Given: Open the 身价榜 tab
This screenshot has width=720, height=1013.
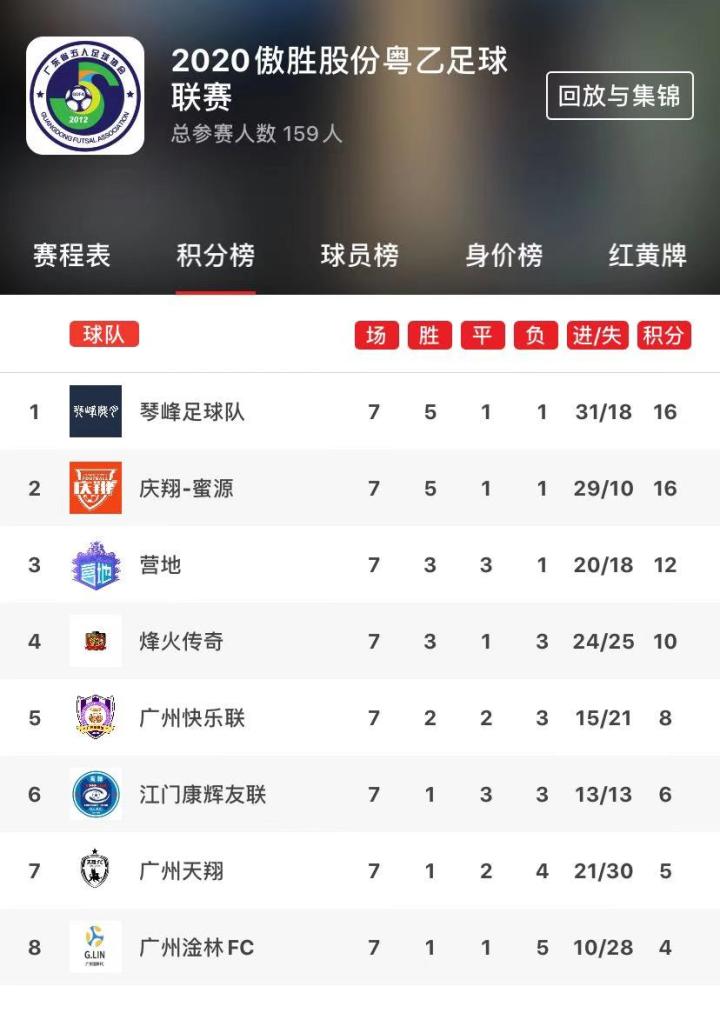Looking at the screenshot, I should coord(503,255).
